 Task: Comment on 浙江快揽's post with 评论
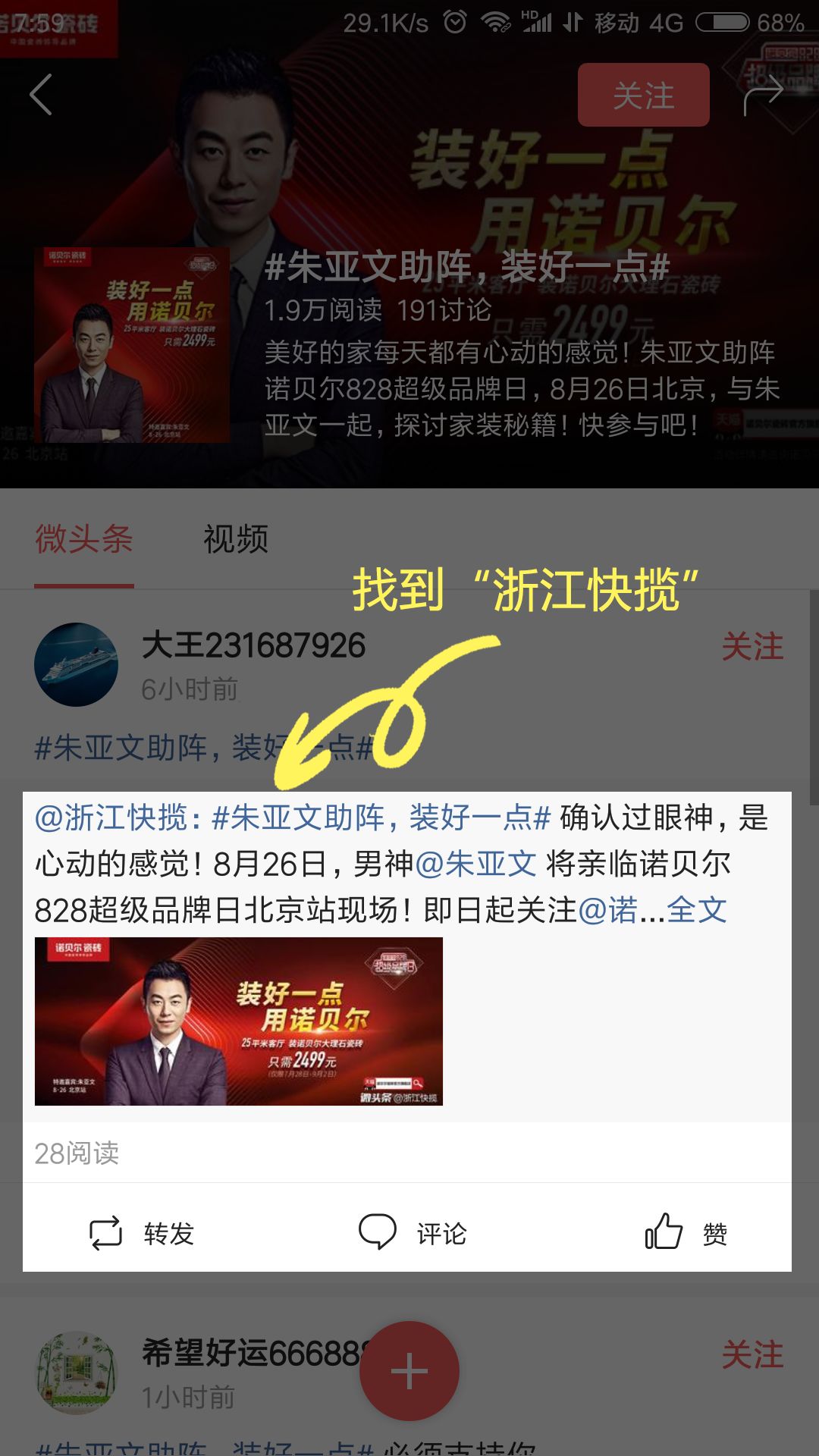[412, 1233]
